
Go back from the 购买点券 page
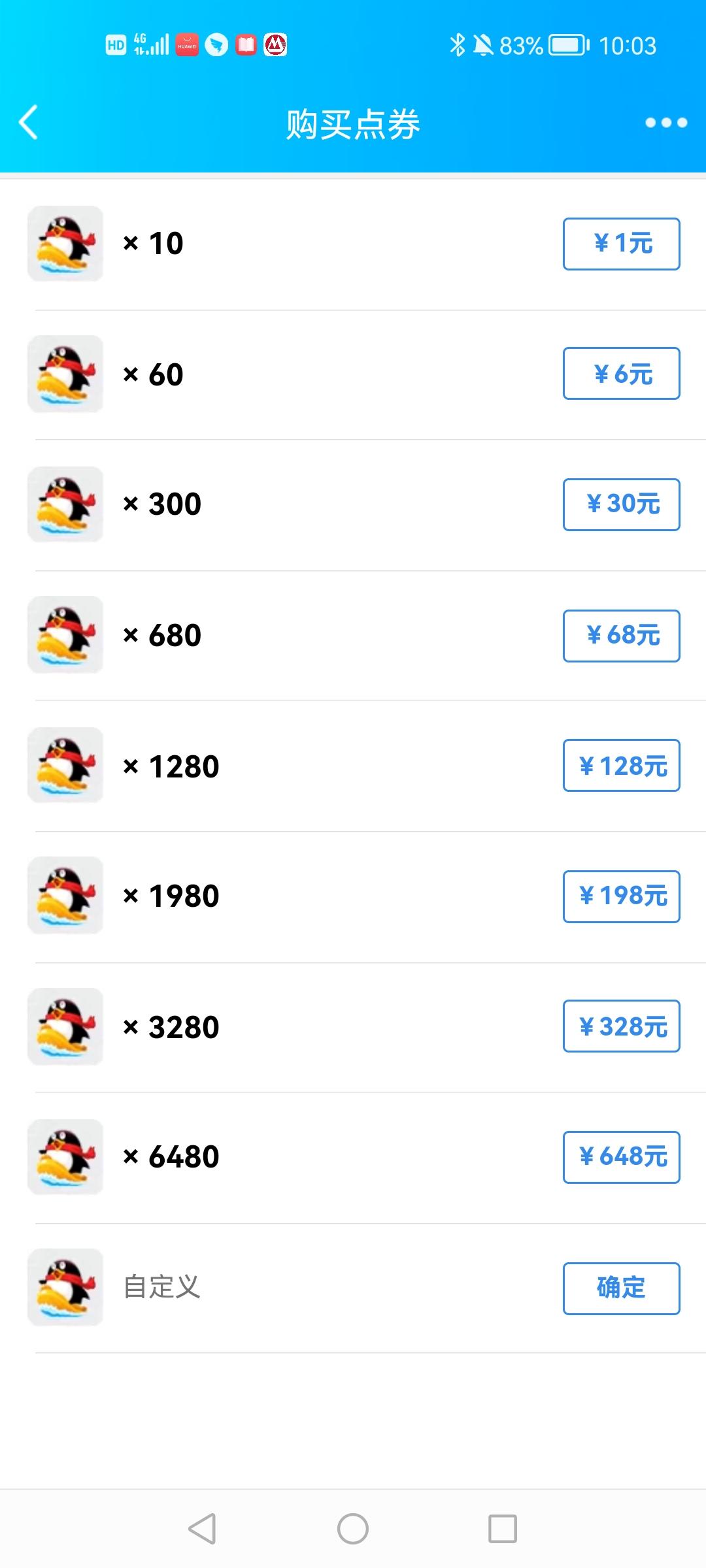29,122
